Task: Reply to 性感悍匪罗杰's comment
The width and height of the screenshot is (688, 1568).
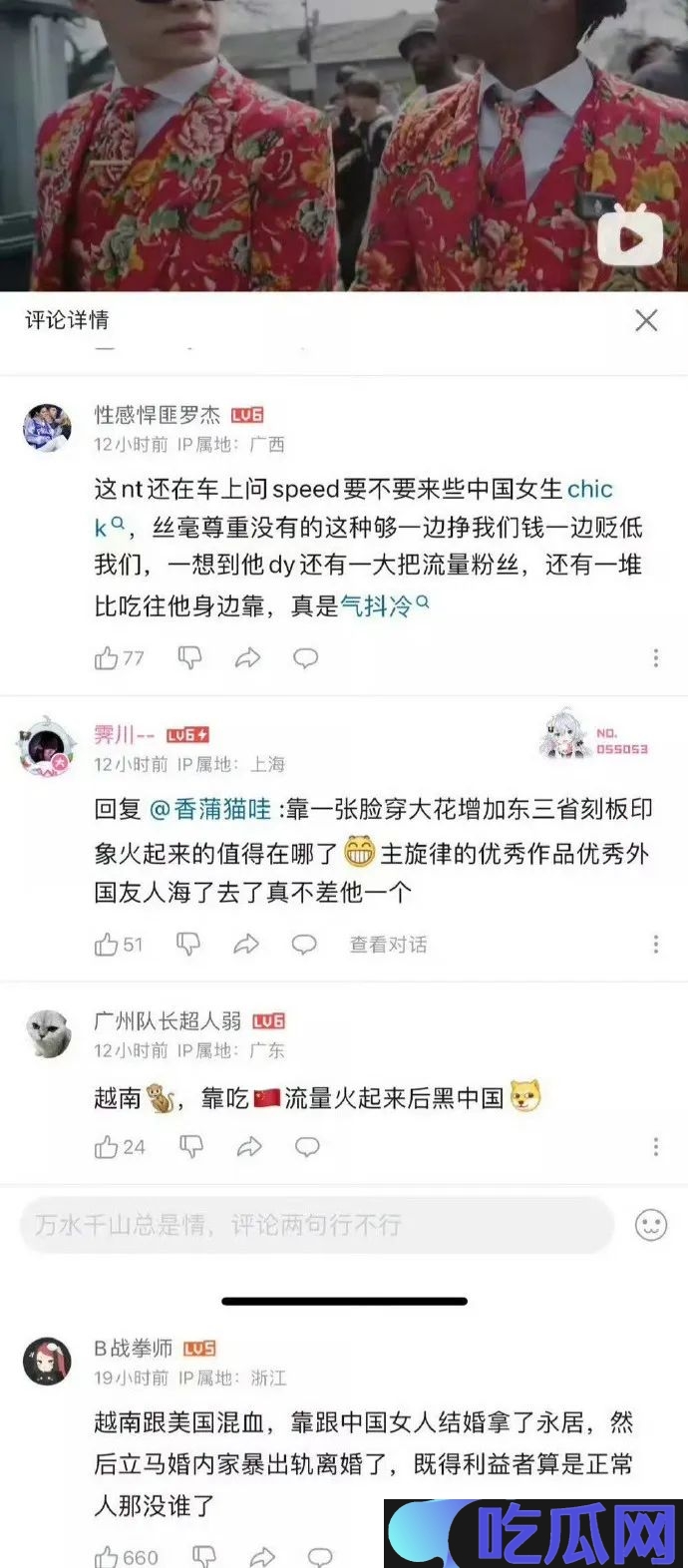Action: [x=305, y=657]
